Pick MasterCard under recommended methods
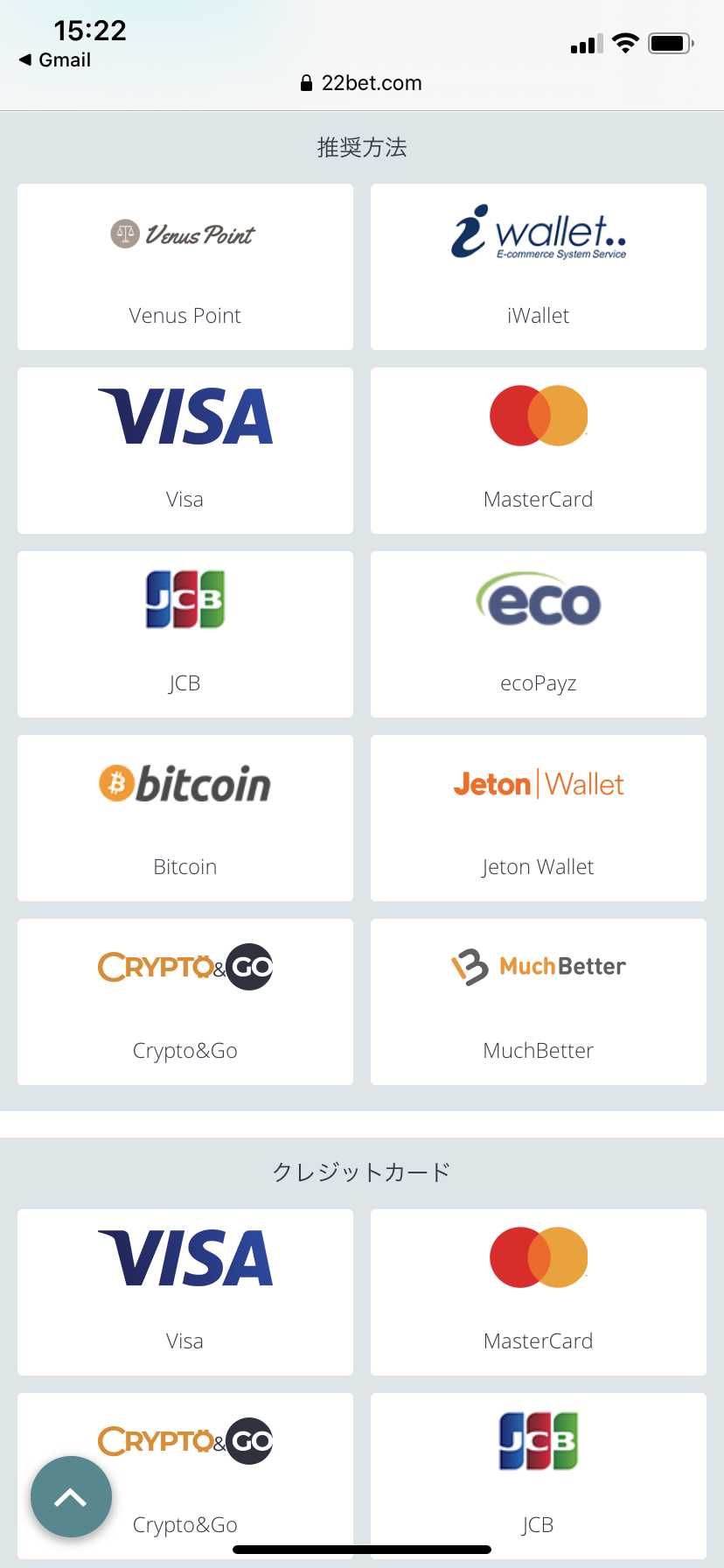724x1568 pixels. point(538,451)
